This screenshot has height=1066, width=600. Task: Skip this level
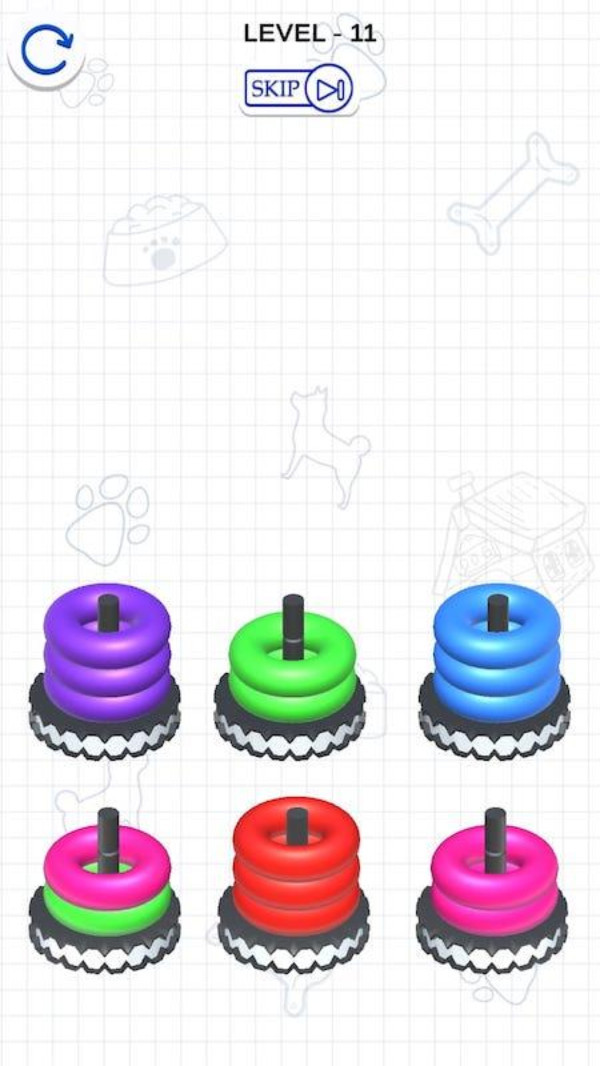tap(299, 90)
